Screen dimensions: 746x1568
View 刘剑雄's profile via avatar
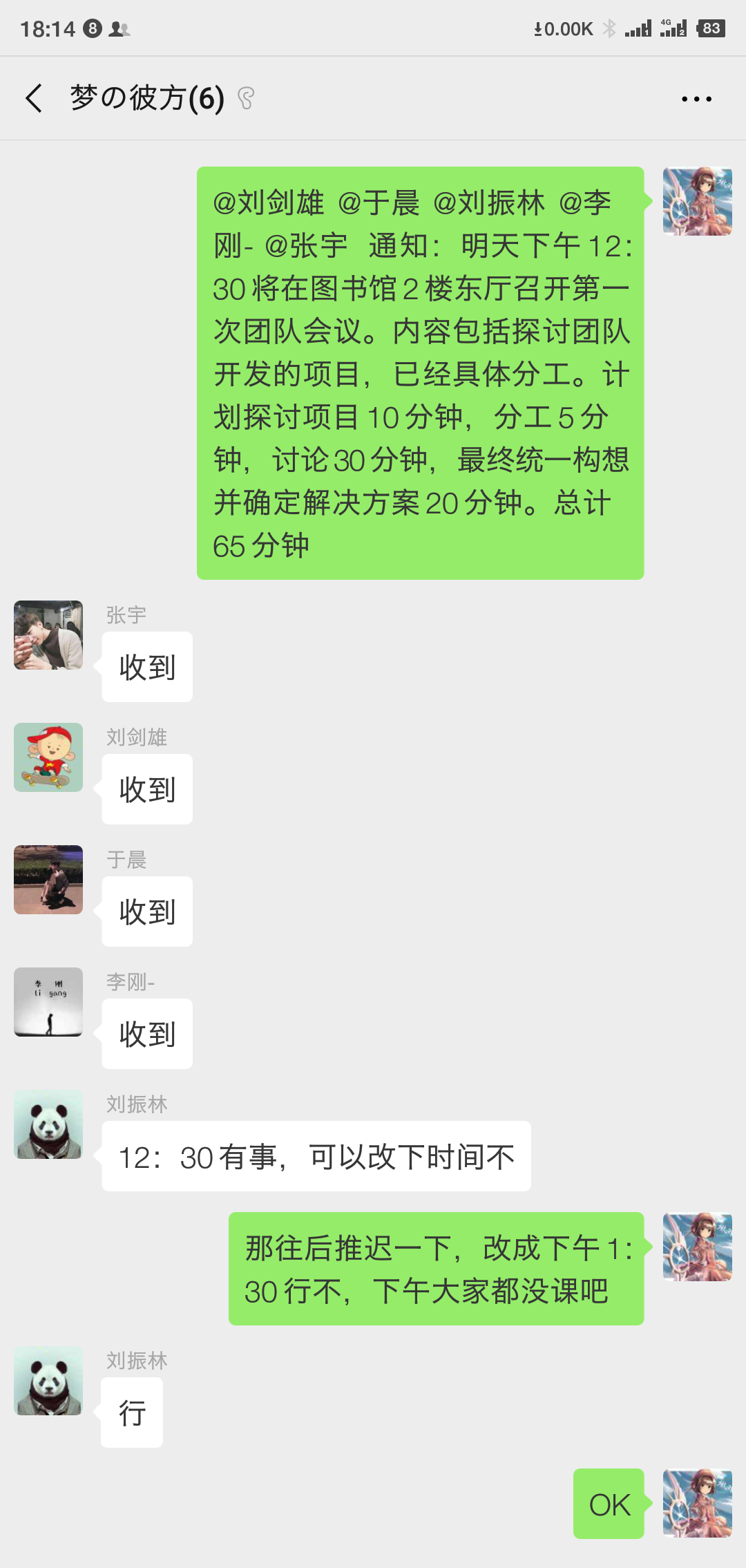click(48, 757)
